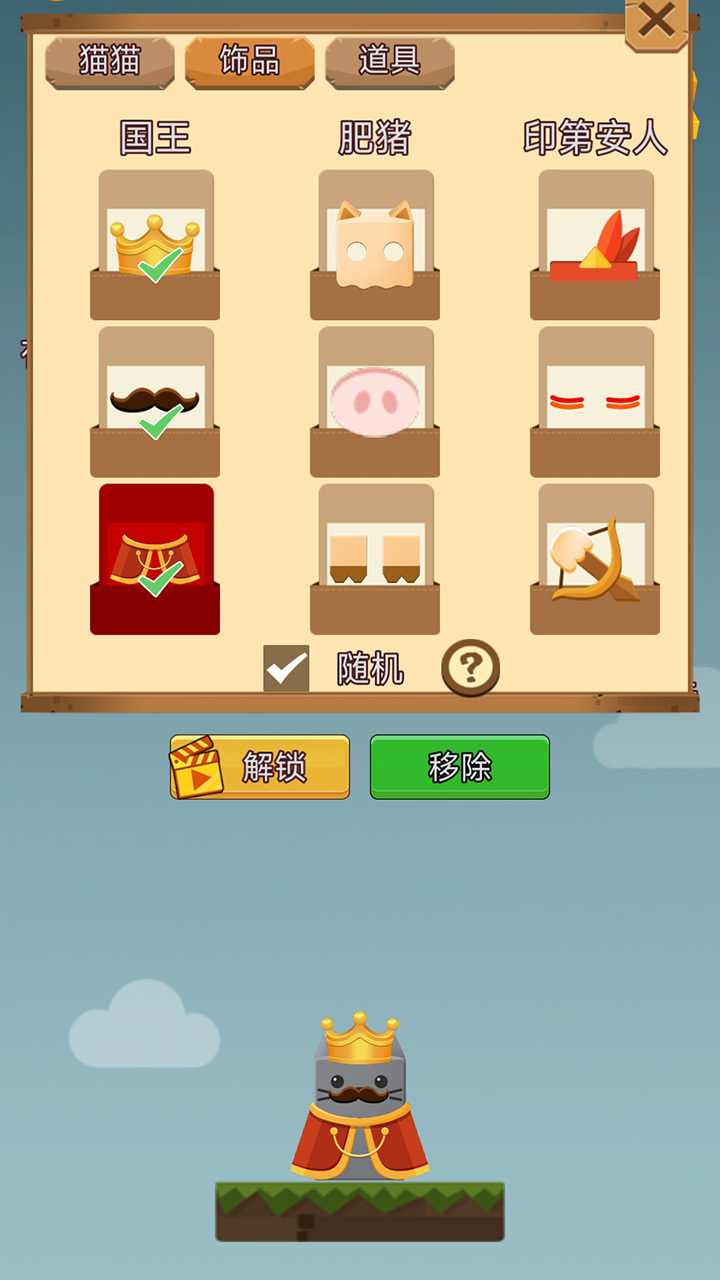
Task: Open the question mark help
Action: 470,668
